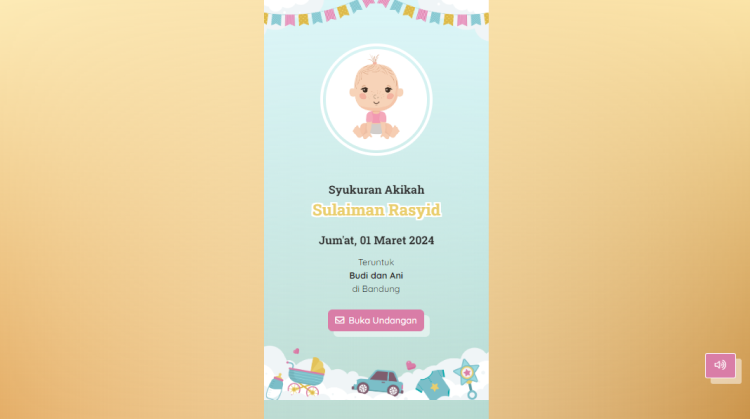Toggle the background music sound
750x419 pixels.
[x=720, y=365]
